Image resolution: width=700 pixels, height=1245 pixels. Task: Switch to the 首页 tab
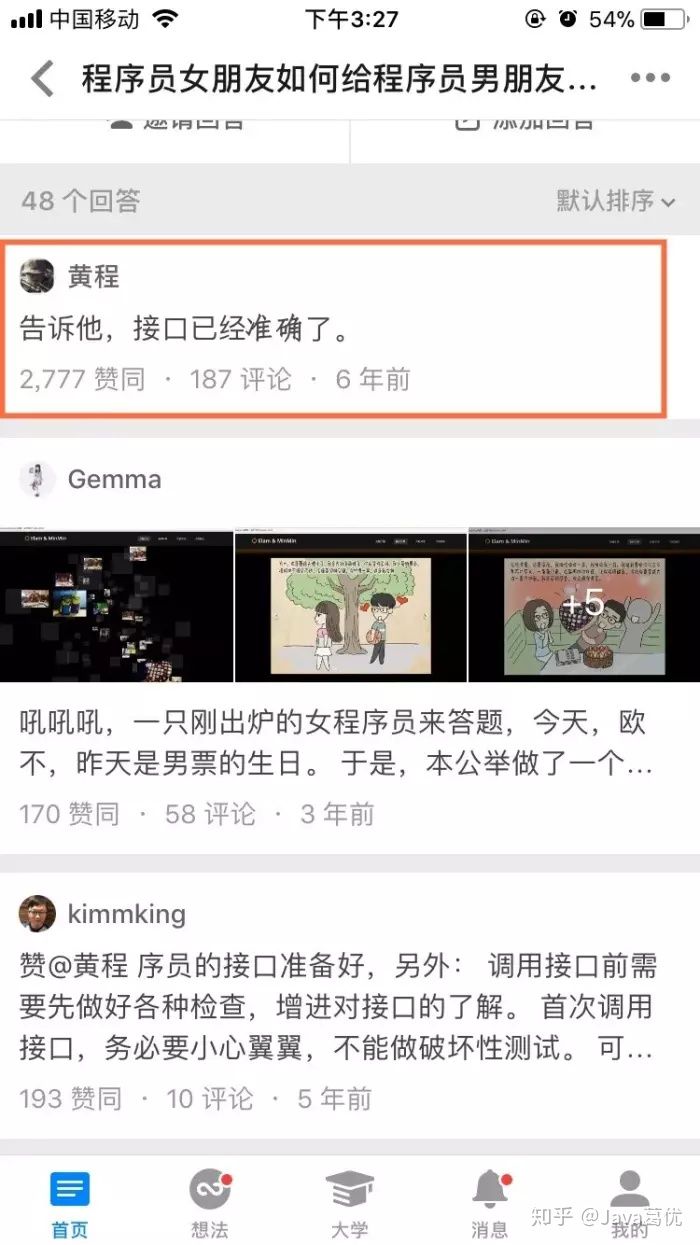point(69,1204)
